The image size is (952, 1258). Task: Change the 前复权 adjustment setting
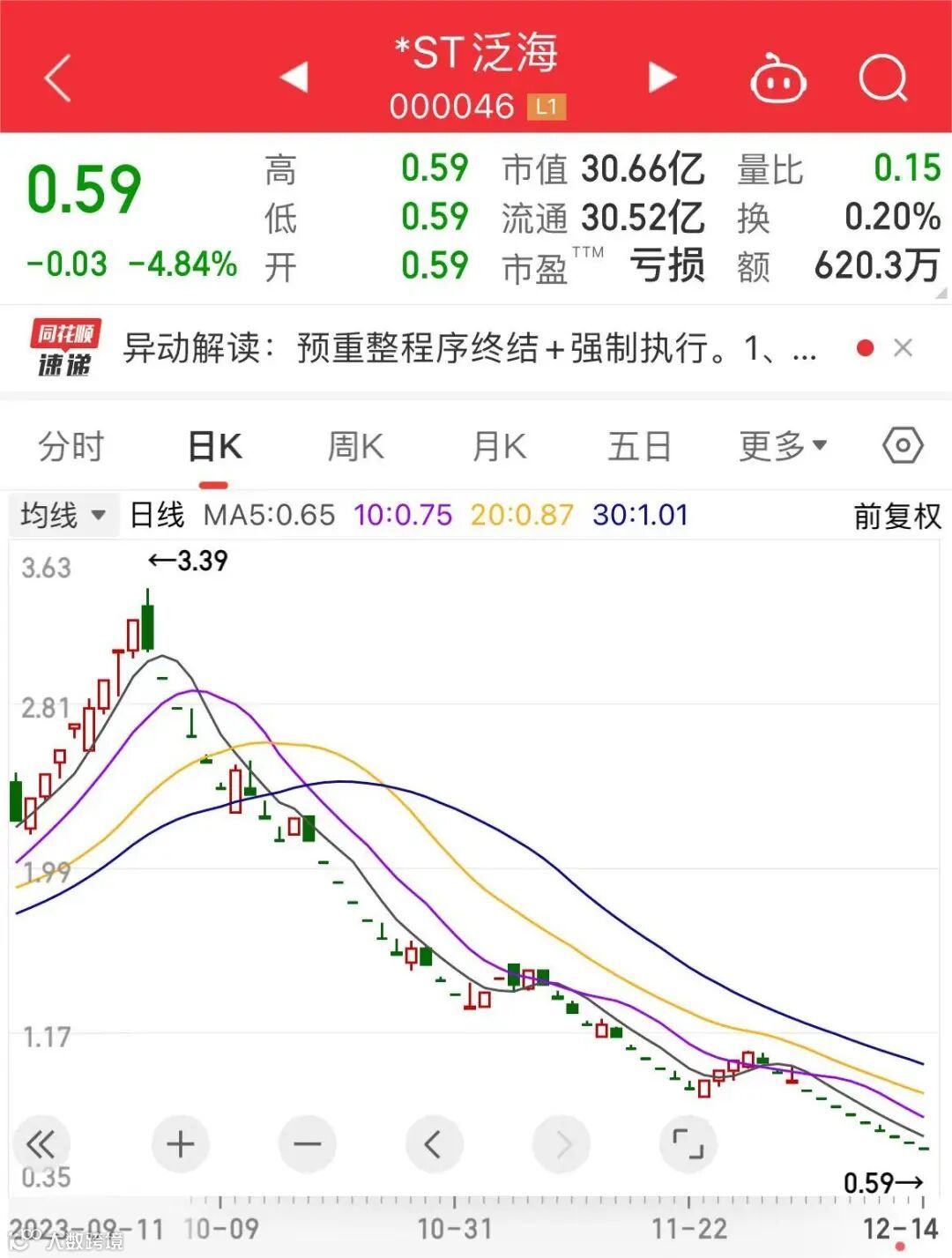click(897, 516)
